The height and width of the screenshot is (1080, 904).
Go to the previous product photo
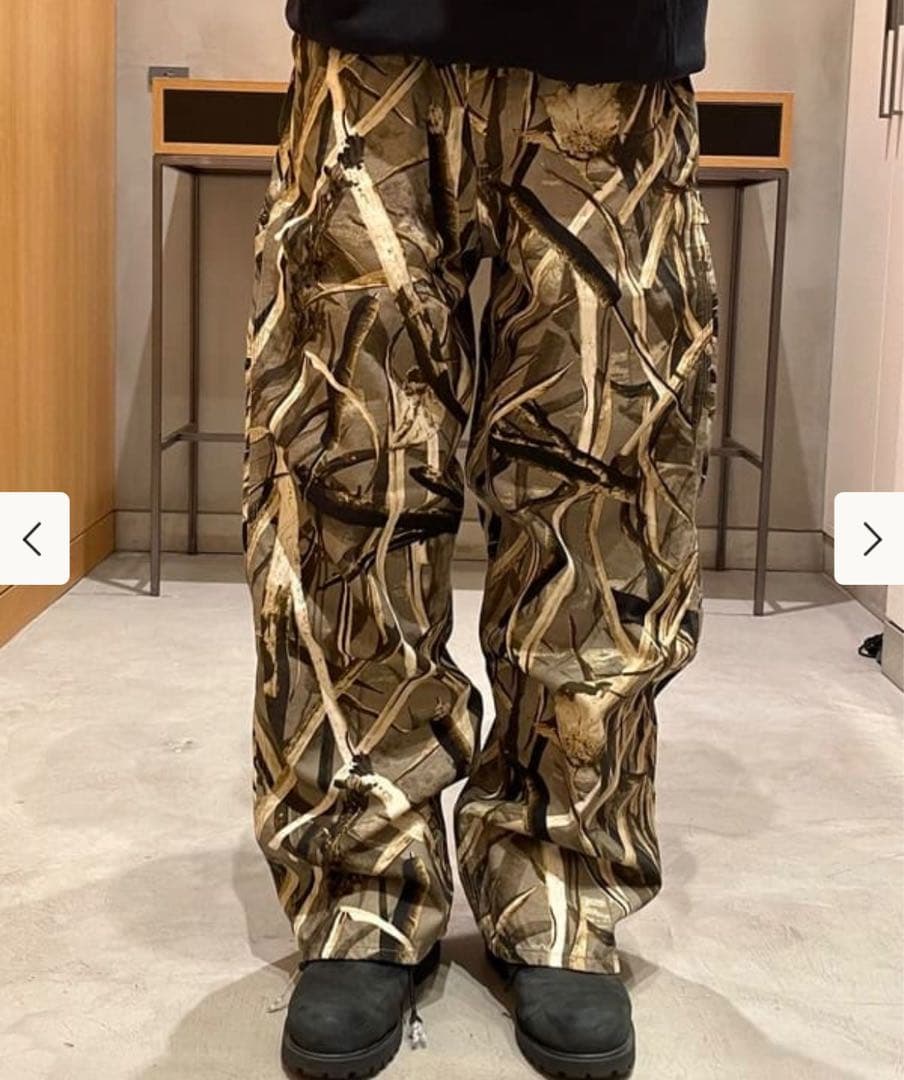click(33, 539)
